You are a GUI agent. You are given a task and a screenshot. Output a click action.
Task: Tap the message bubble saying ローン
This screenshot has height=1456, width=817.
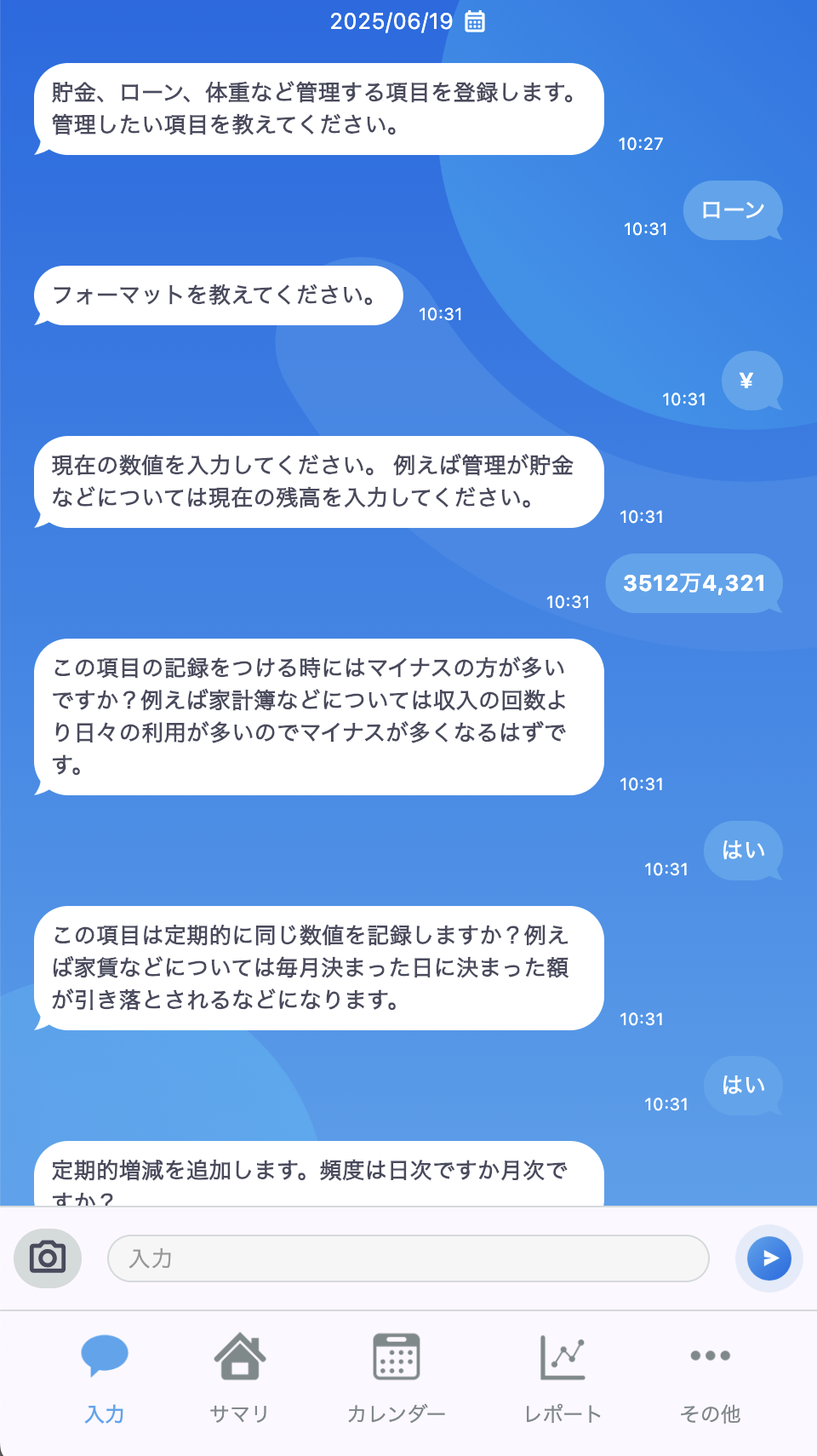733,210
